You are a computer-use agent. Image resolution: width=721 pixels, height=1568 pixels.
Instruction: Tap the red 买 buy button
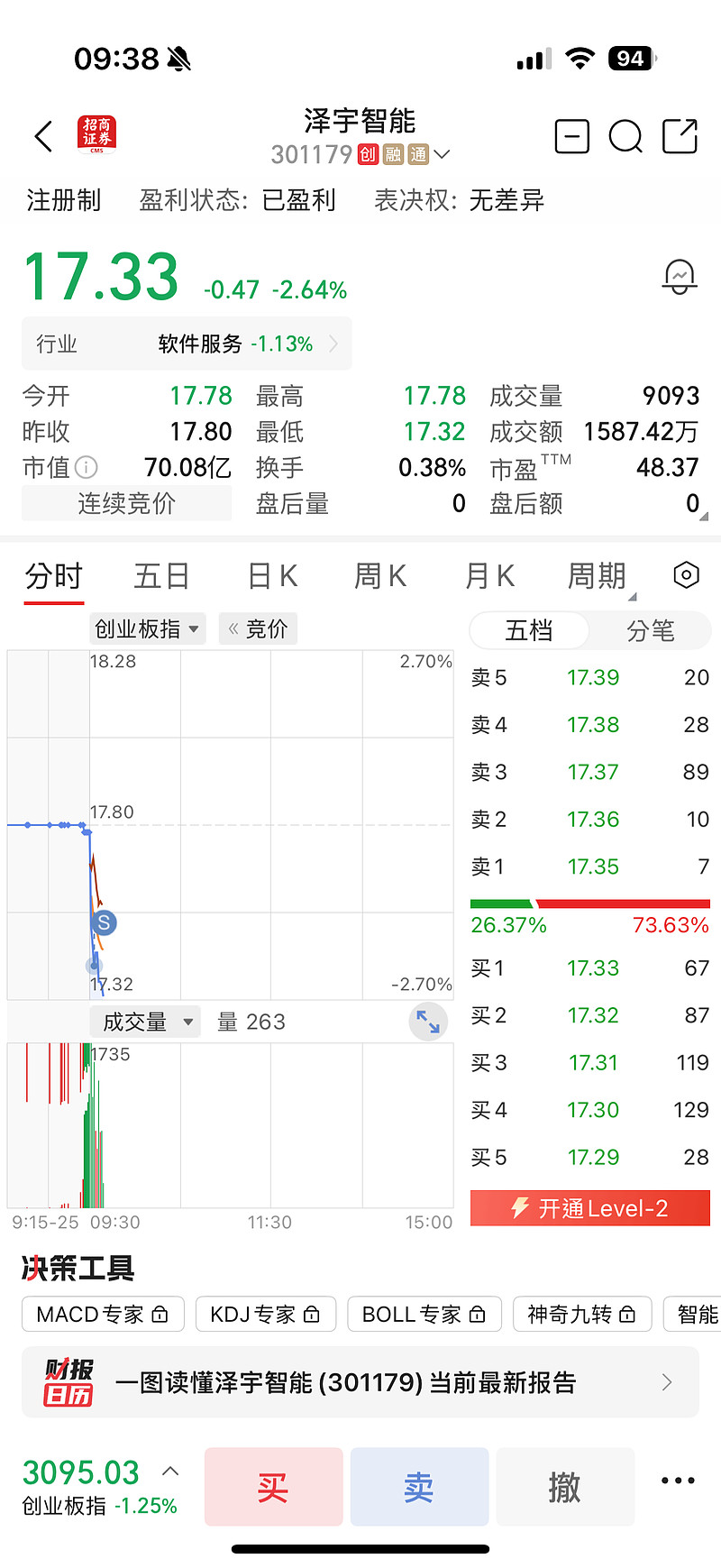[x=273, y=1487]
